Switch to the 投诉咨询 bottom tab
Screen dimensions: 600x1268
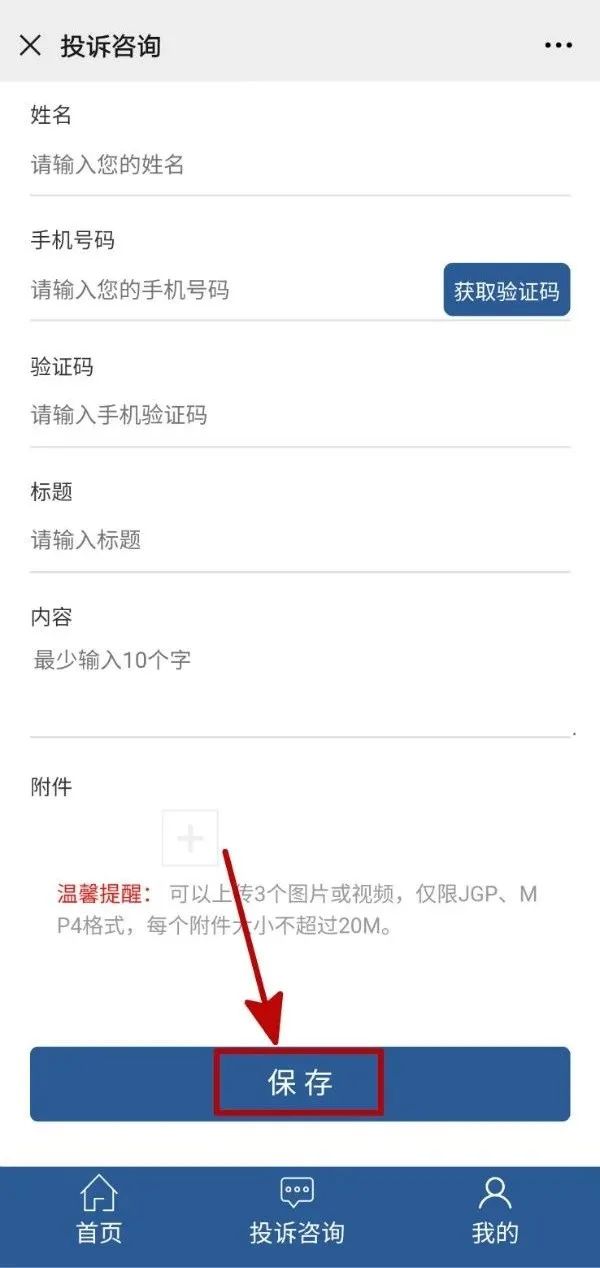point(297,1209)
